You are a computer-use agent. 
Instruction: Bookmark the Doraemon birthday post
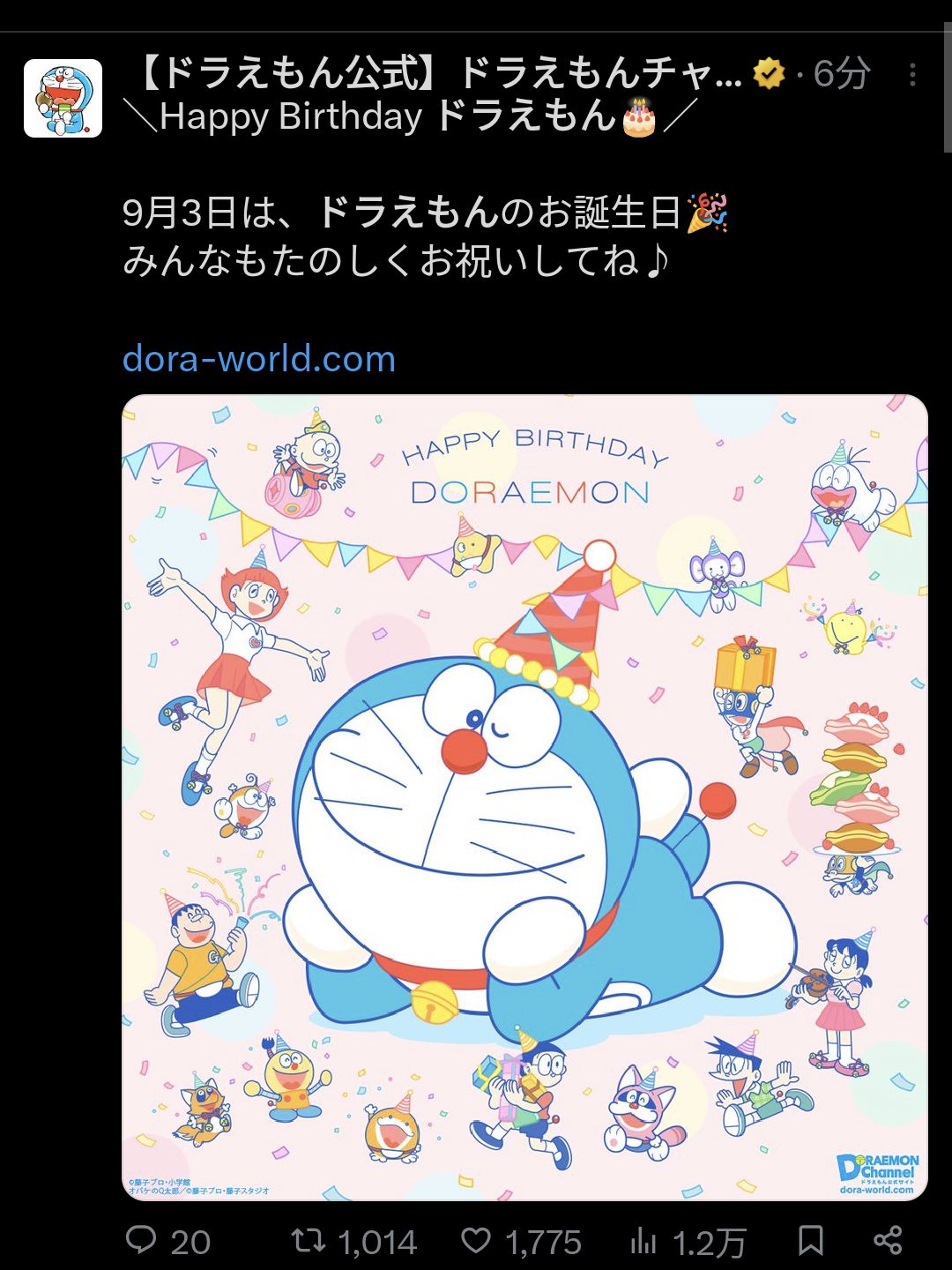(x=810, y=1240)
